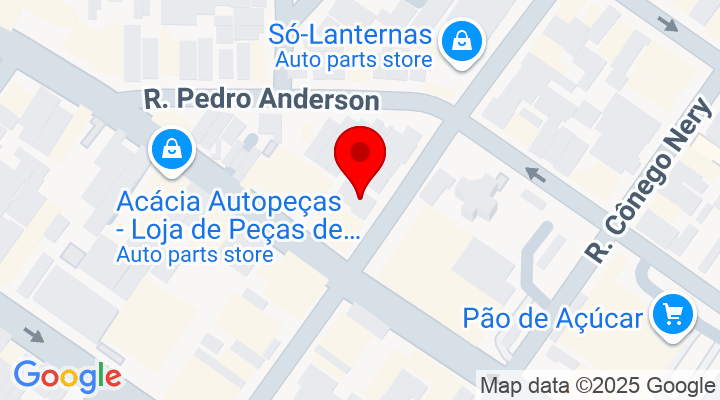Open the Pão de Açúcar supermarket marker
The width and height of the screenshot is (720, 400).
tap(671, 317)
